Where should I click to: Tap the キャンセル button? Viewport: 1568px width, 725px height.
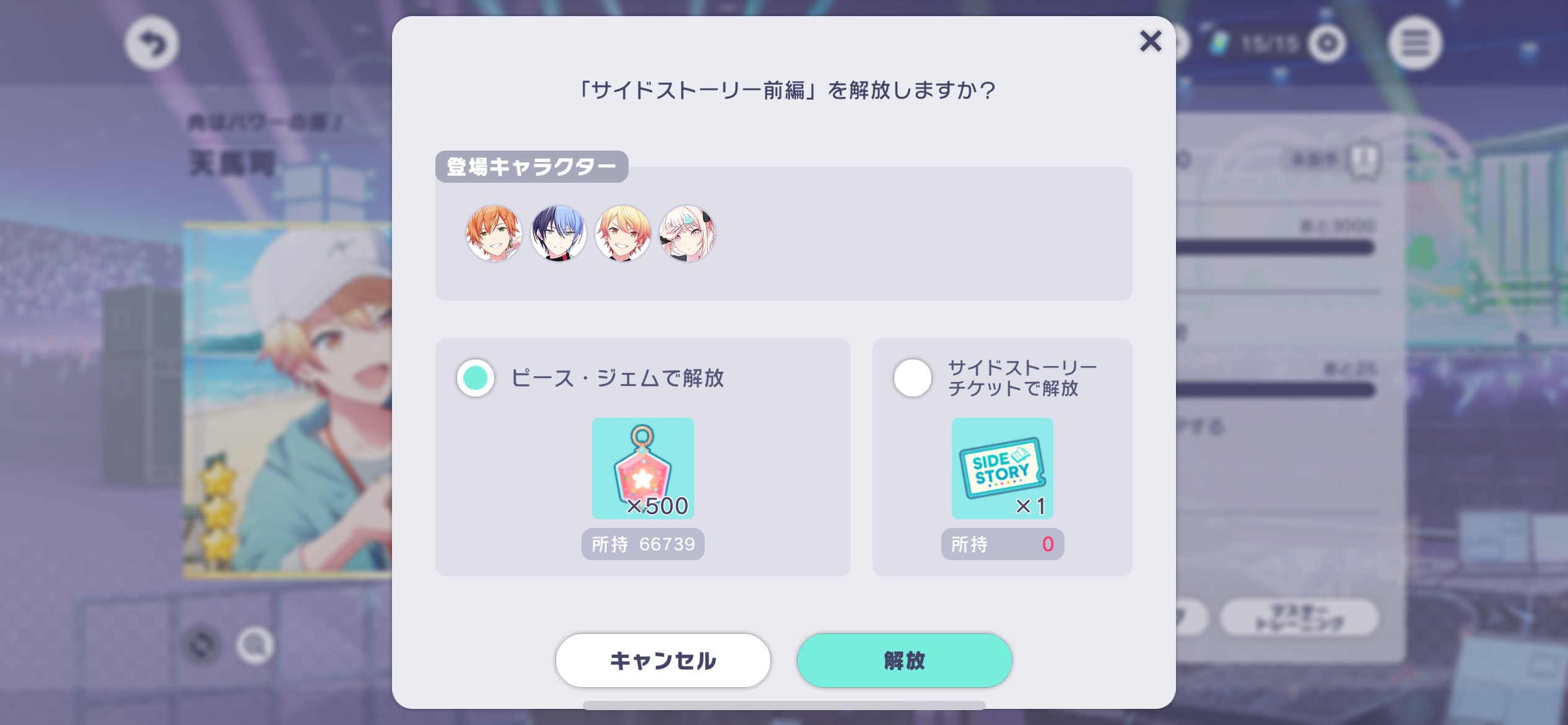663,661
